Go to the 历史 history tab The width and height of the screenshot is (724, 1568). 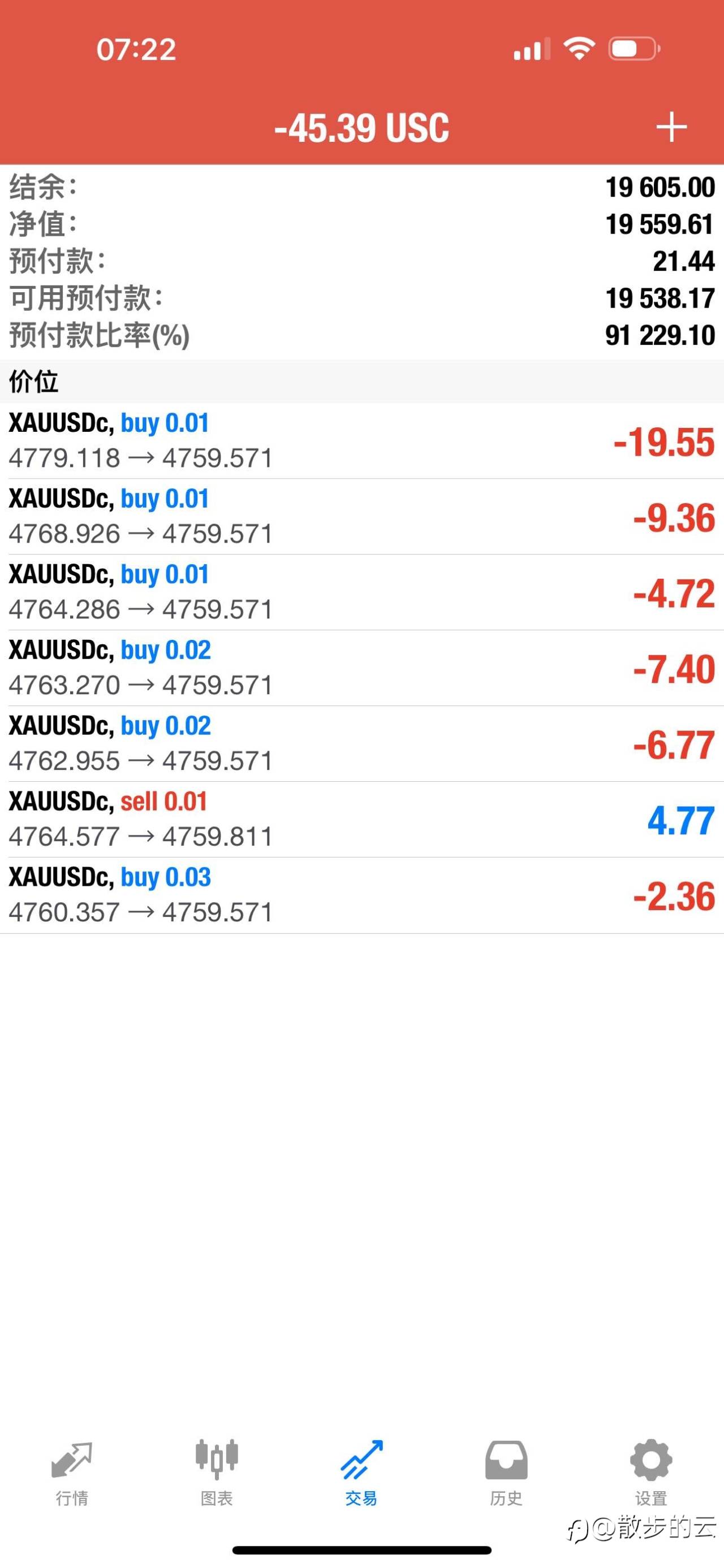(x=506, y=1473)
